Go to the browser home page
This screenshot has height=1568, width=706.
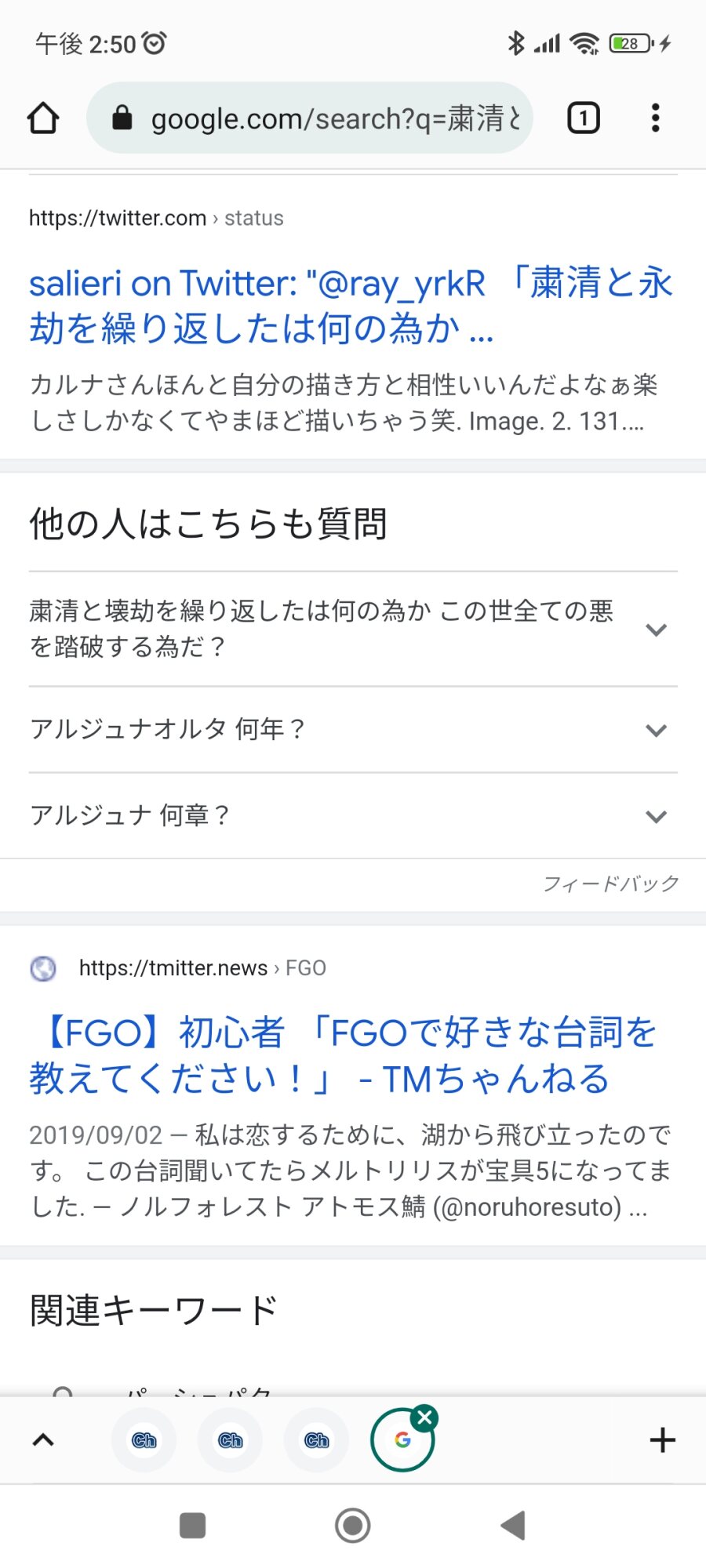click(43, 118)
